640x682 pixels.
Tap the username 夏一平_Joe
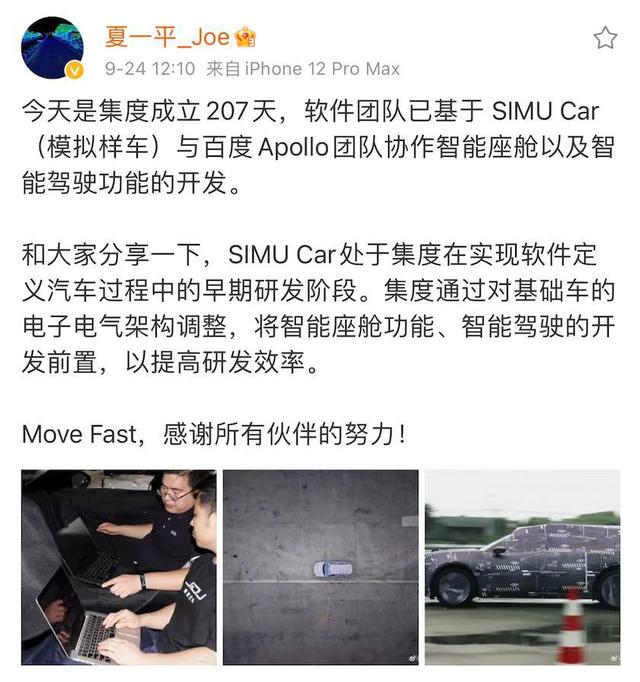click(168, 38)
